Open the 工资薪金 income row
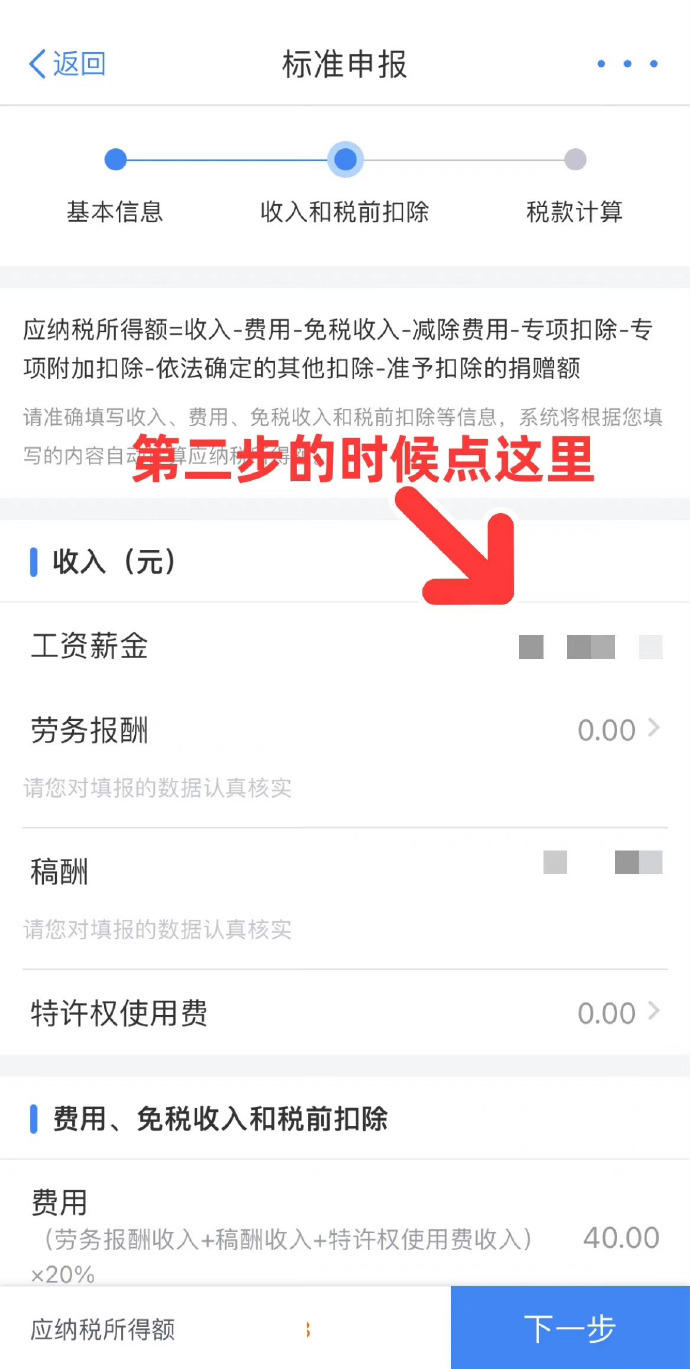The width and height of the screenshot is (690, 1369). (x=345, y=647)
